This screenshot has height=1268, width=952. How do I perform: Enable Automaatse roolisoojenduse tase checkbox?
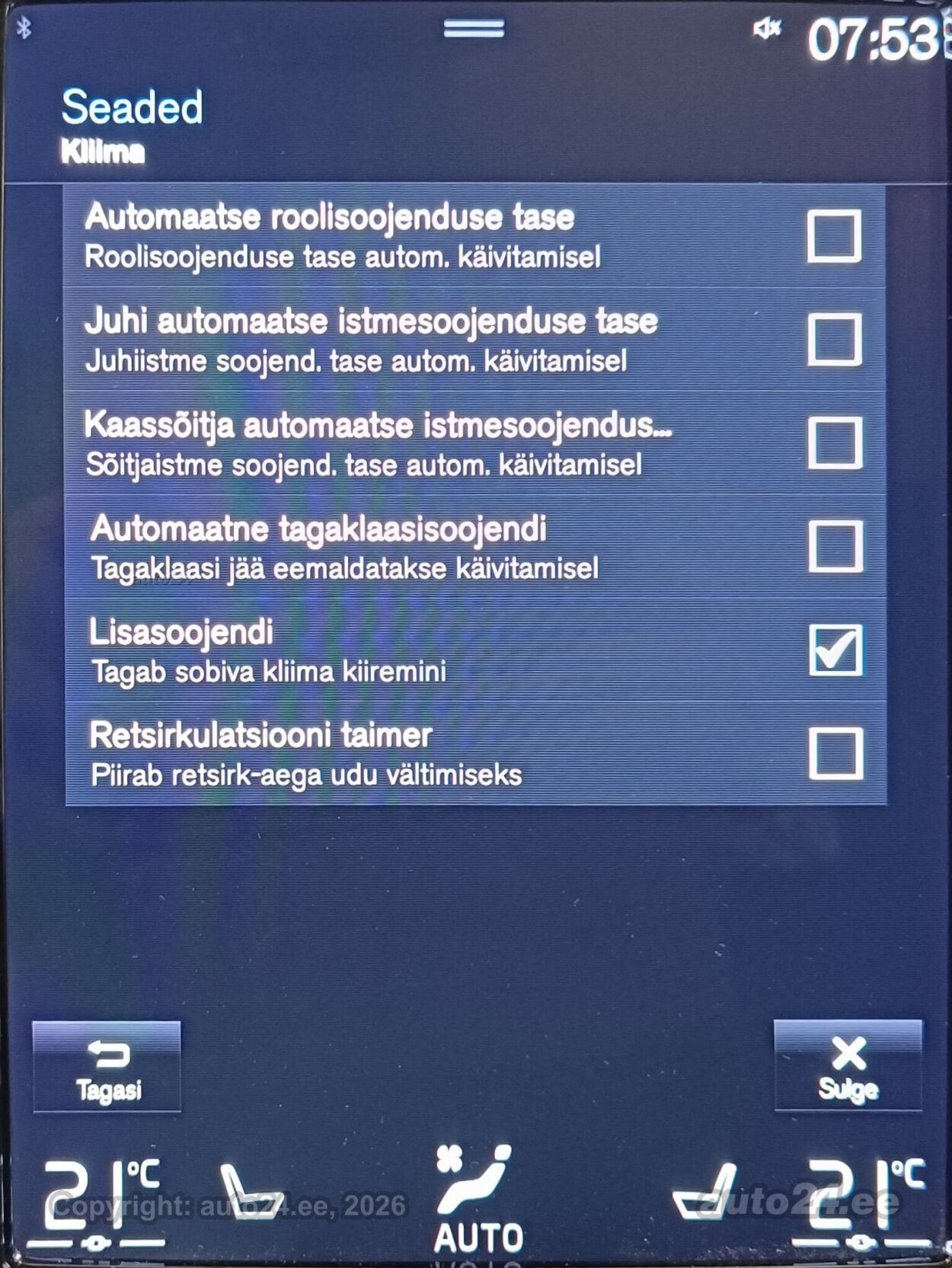(x=834, y=236)
